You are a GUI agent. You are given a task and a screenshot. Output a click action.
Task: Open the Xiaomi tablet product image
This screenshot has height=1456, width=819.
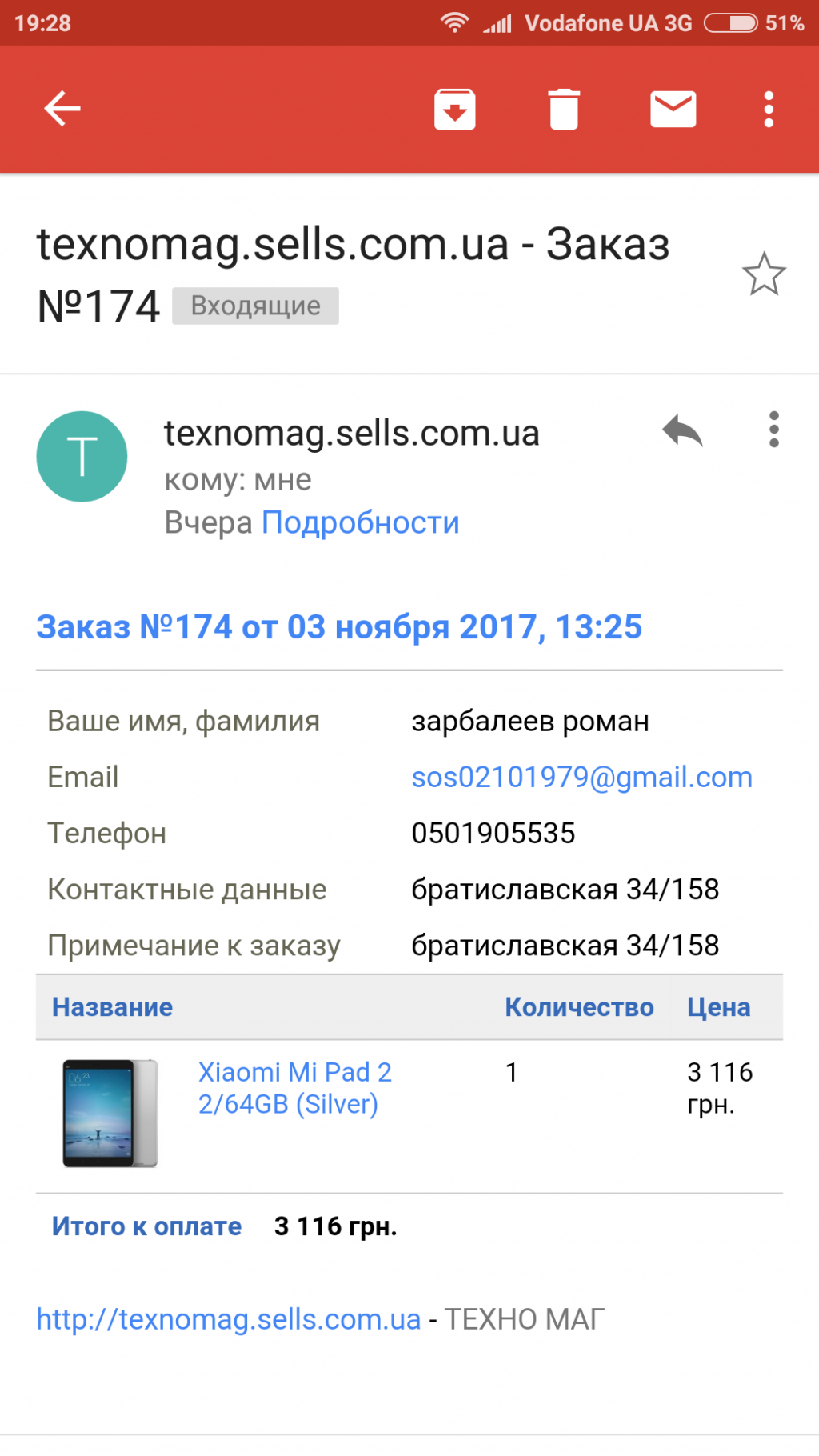click(110, 1113)
